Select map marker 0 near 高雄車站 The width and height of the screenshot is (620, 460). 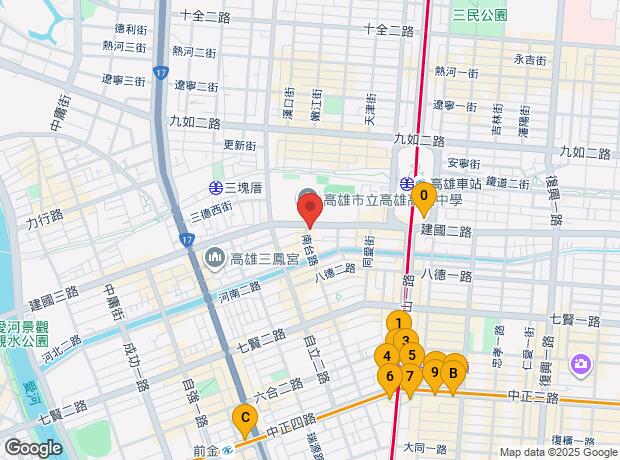tap(424, 197)
